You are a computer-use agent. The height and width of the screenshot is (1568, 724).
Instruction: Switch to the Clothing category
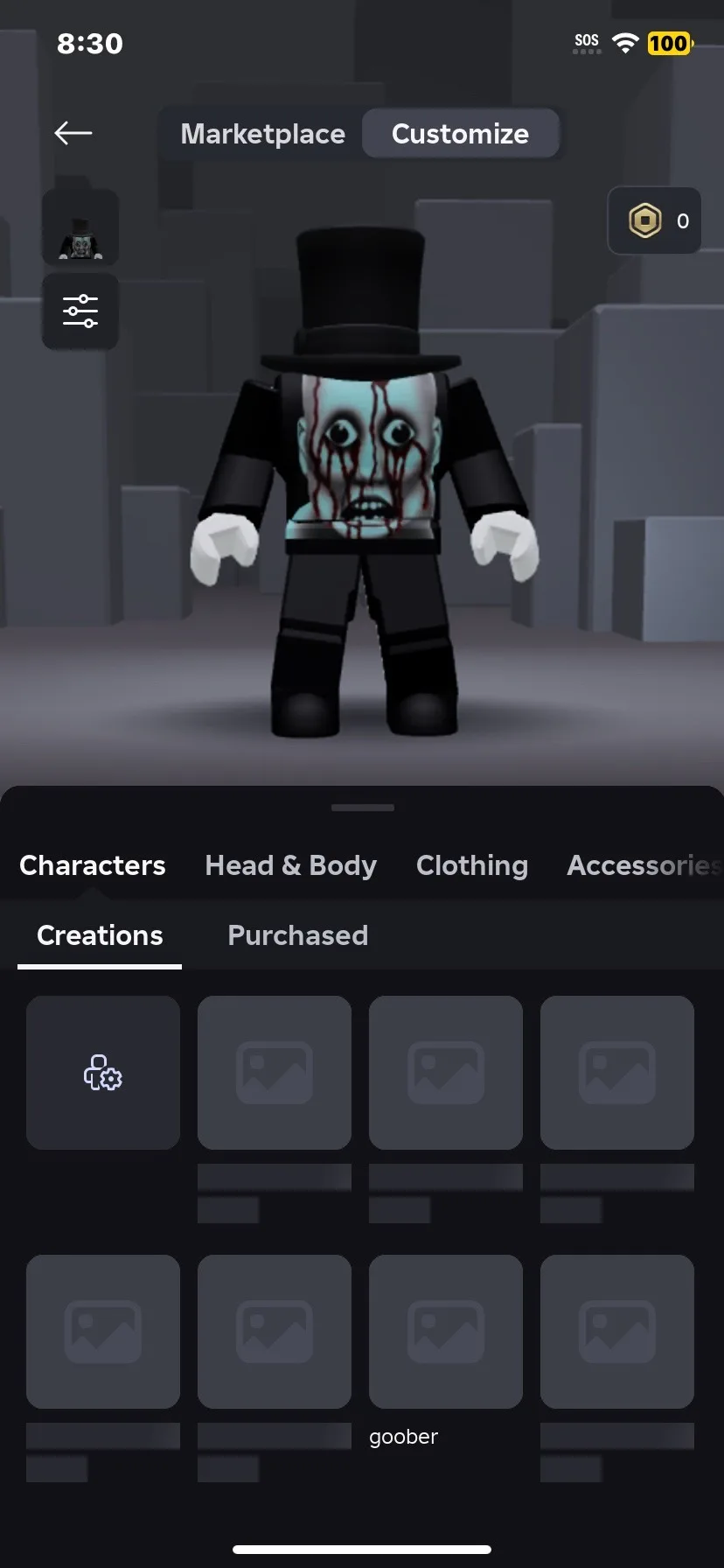tap(472, 865)
